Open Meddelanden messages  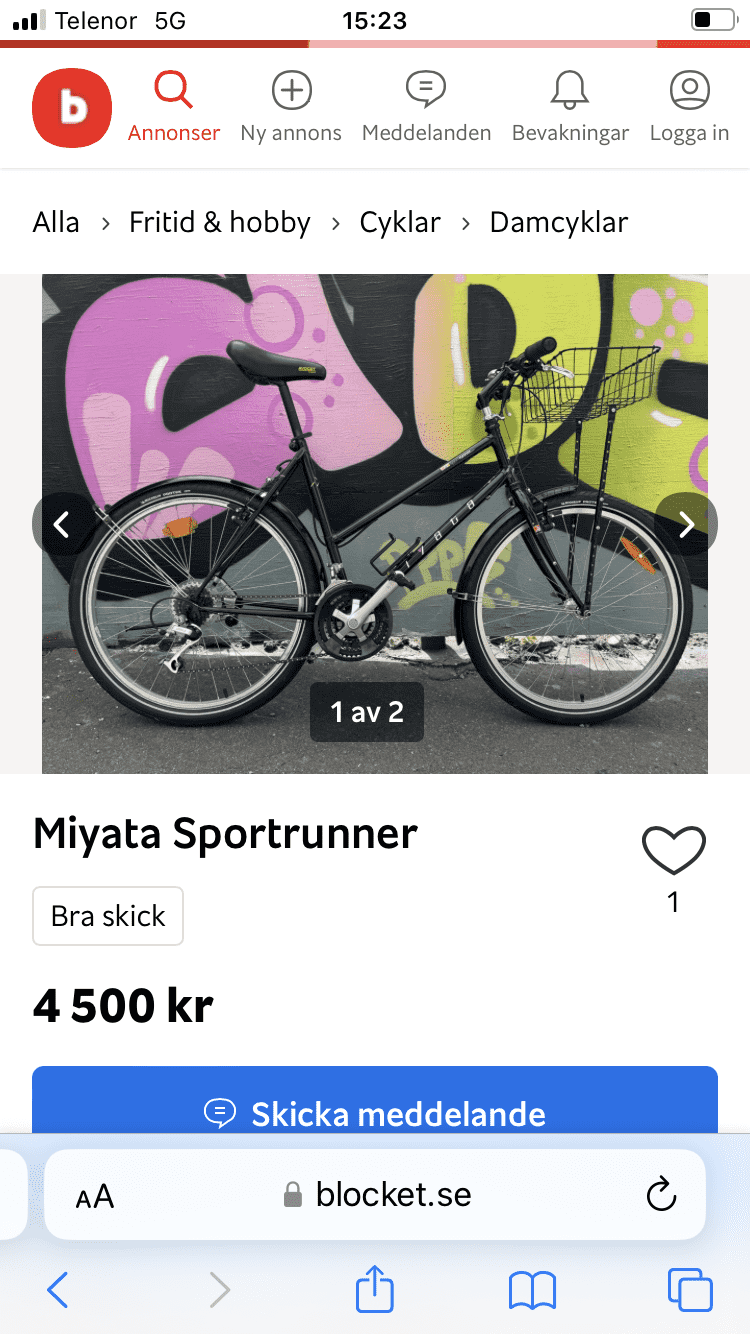[x=426, y=108]
